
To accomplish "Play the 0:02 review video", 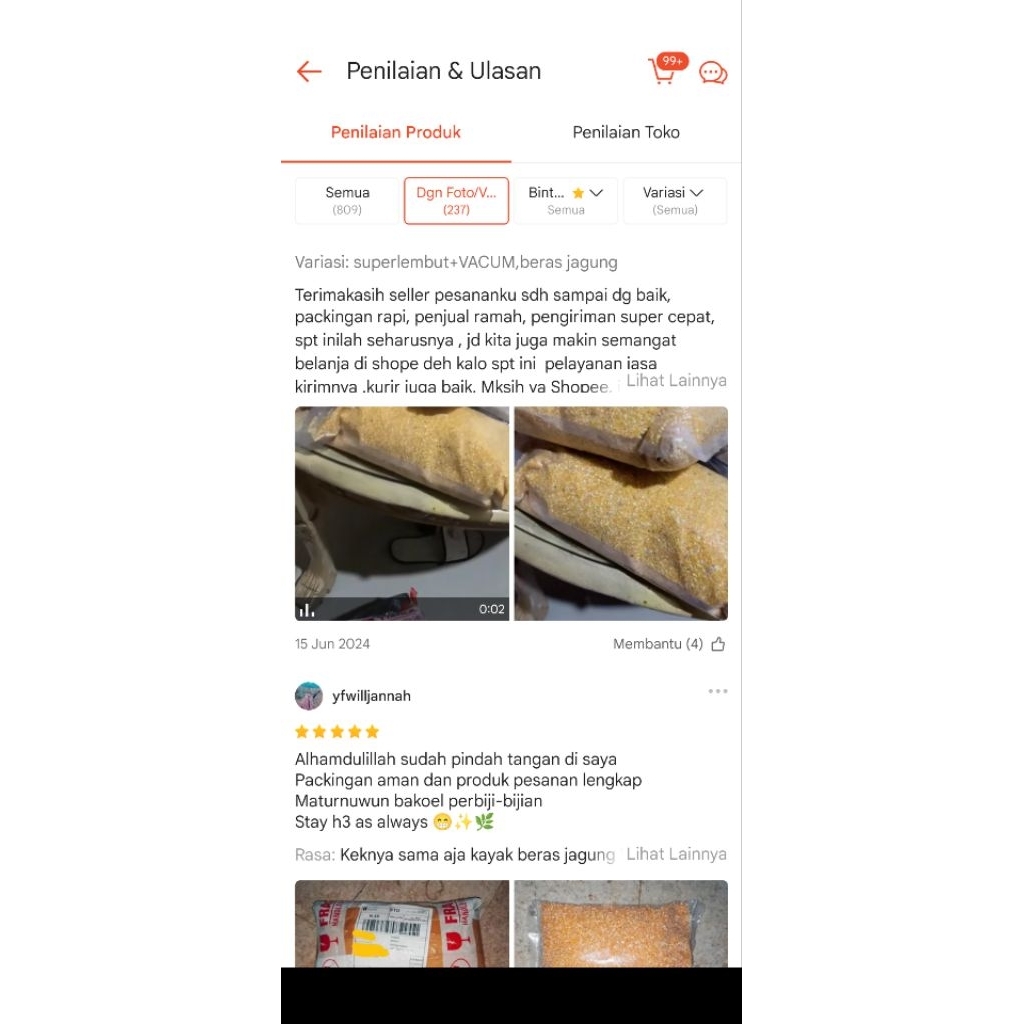I will 401,513.
